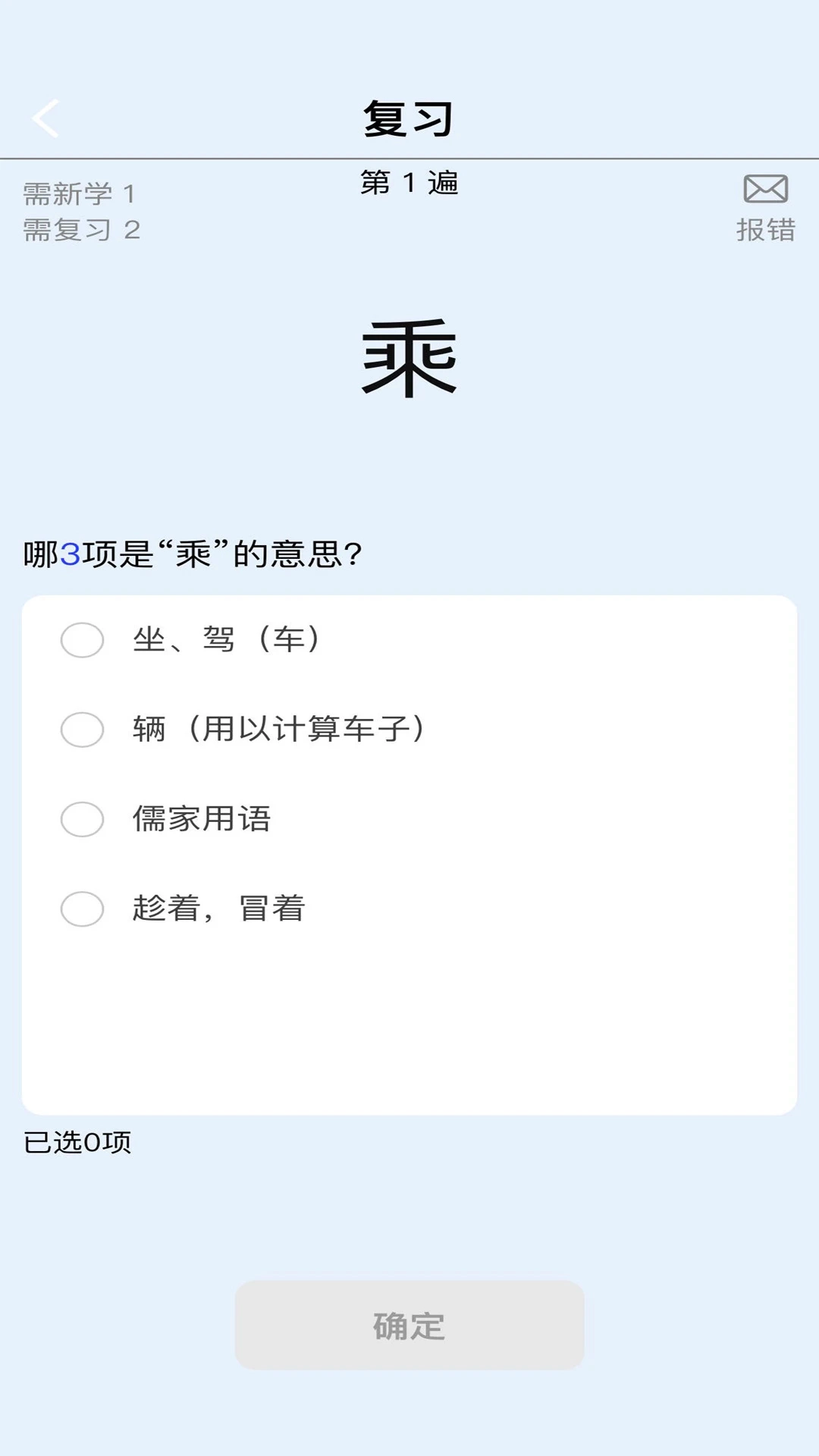The image size is (819, 1456).
Task: Tap the question text 哪3项是乘的意思
Action: pos(190,554)
